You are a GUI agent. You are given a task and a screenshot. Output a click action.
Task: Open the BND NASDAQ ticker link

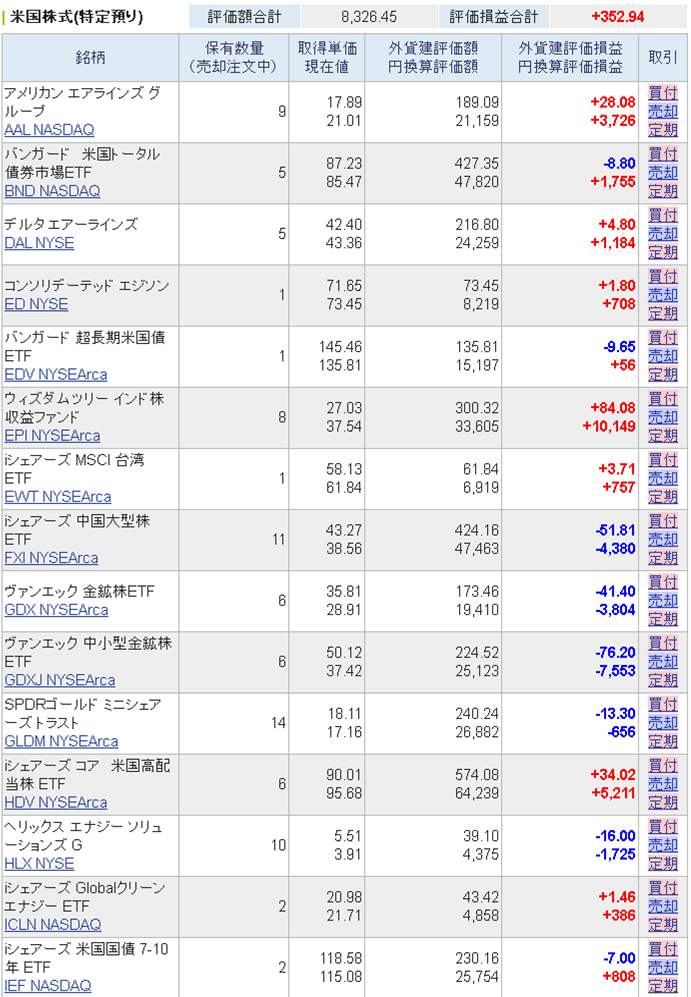(52, 191)
